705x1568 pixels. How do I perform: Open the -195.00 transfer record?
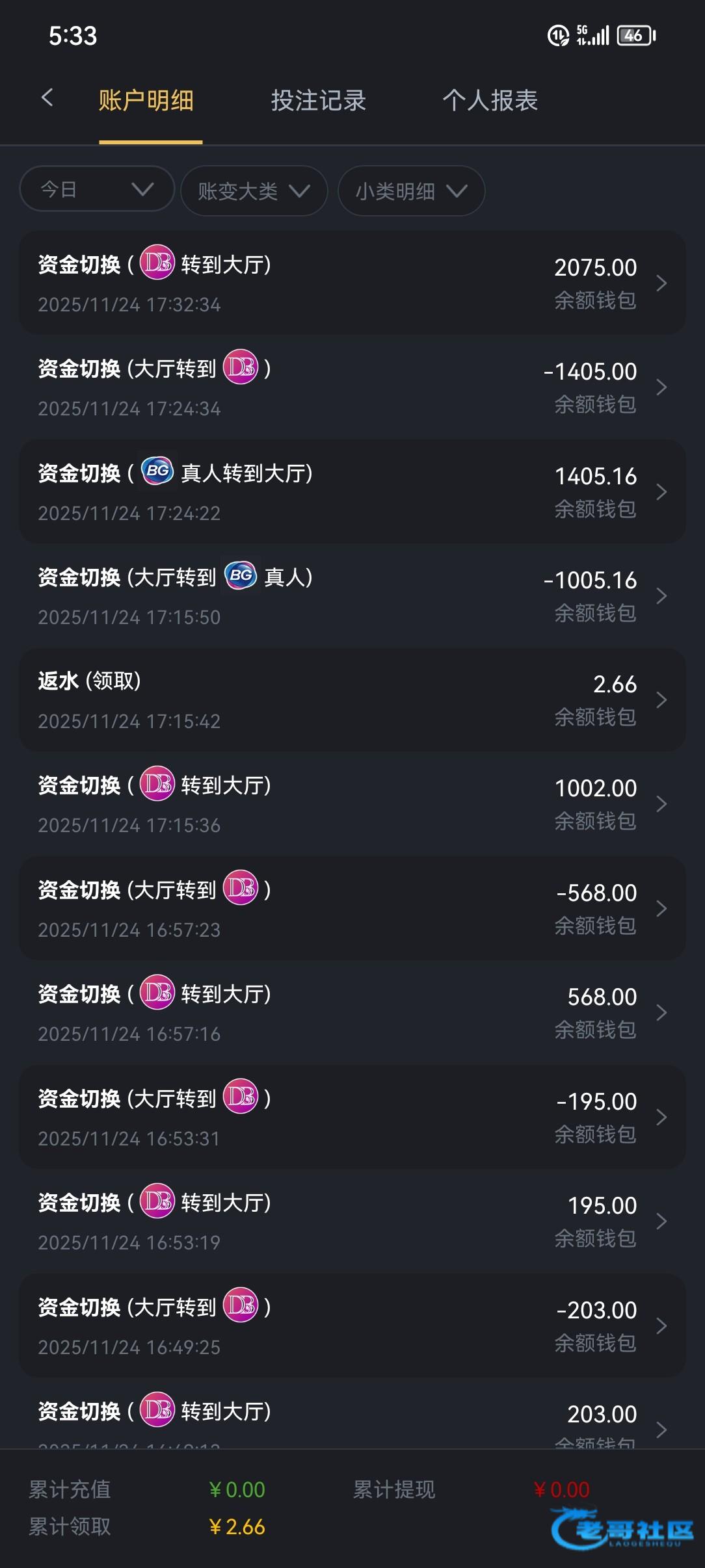click(x=352, y=1117)
